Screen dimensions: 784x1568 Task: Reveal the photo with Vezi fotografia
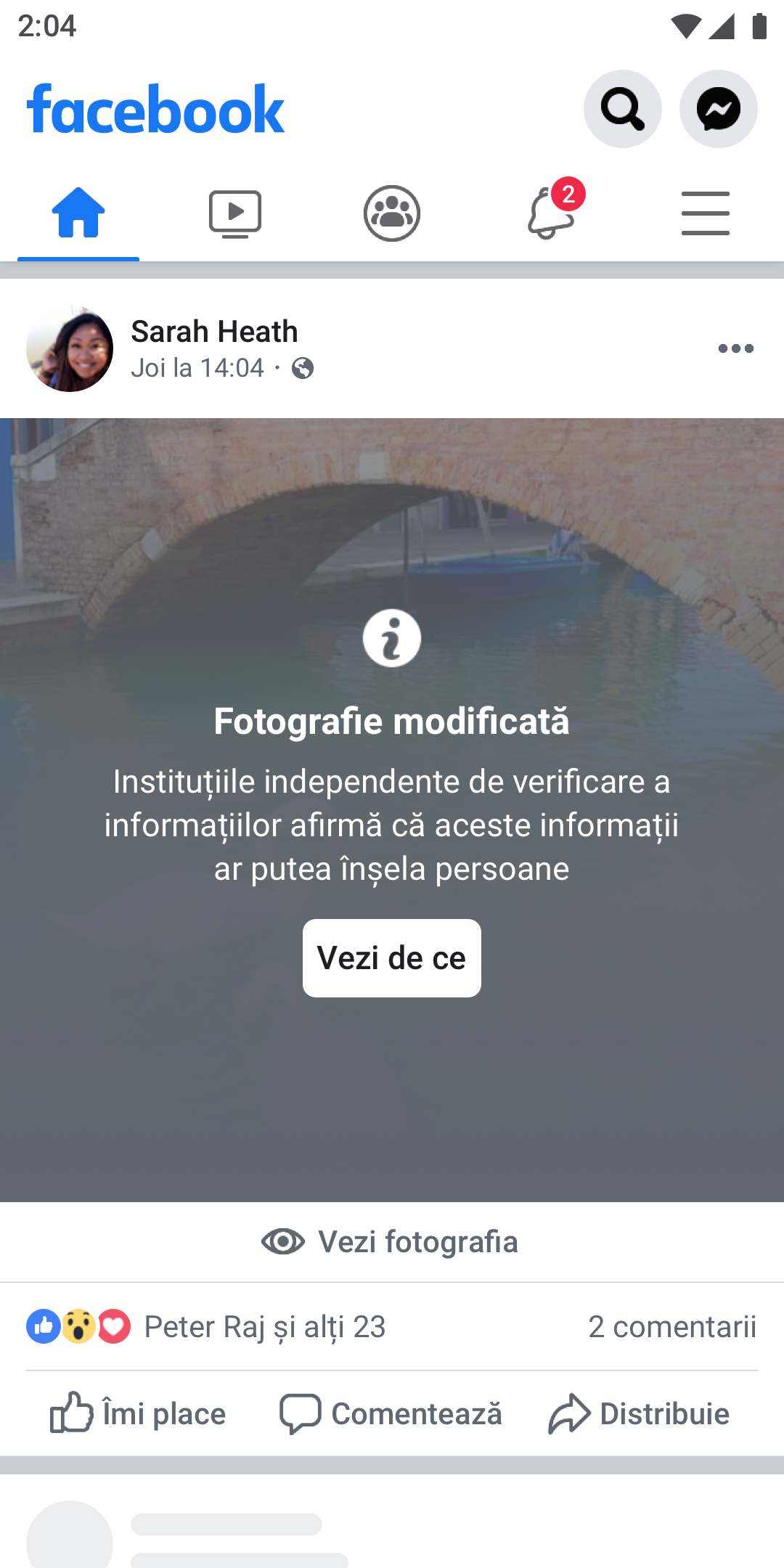click(392, 1241)
